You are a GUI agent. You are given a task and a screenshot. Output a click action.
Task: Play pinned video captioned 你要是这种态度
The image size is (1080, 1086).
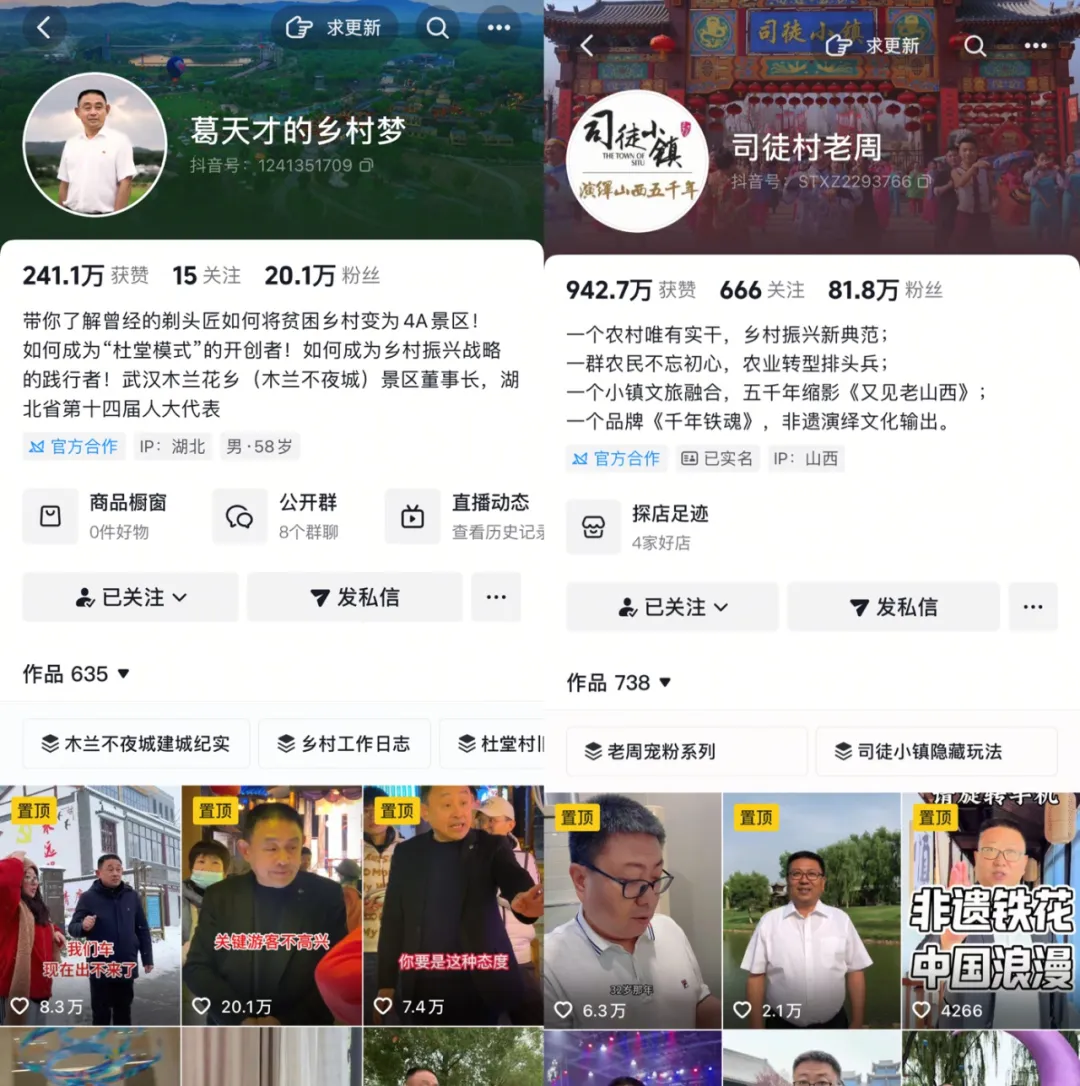click(453, 905)
